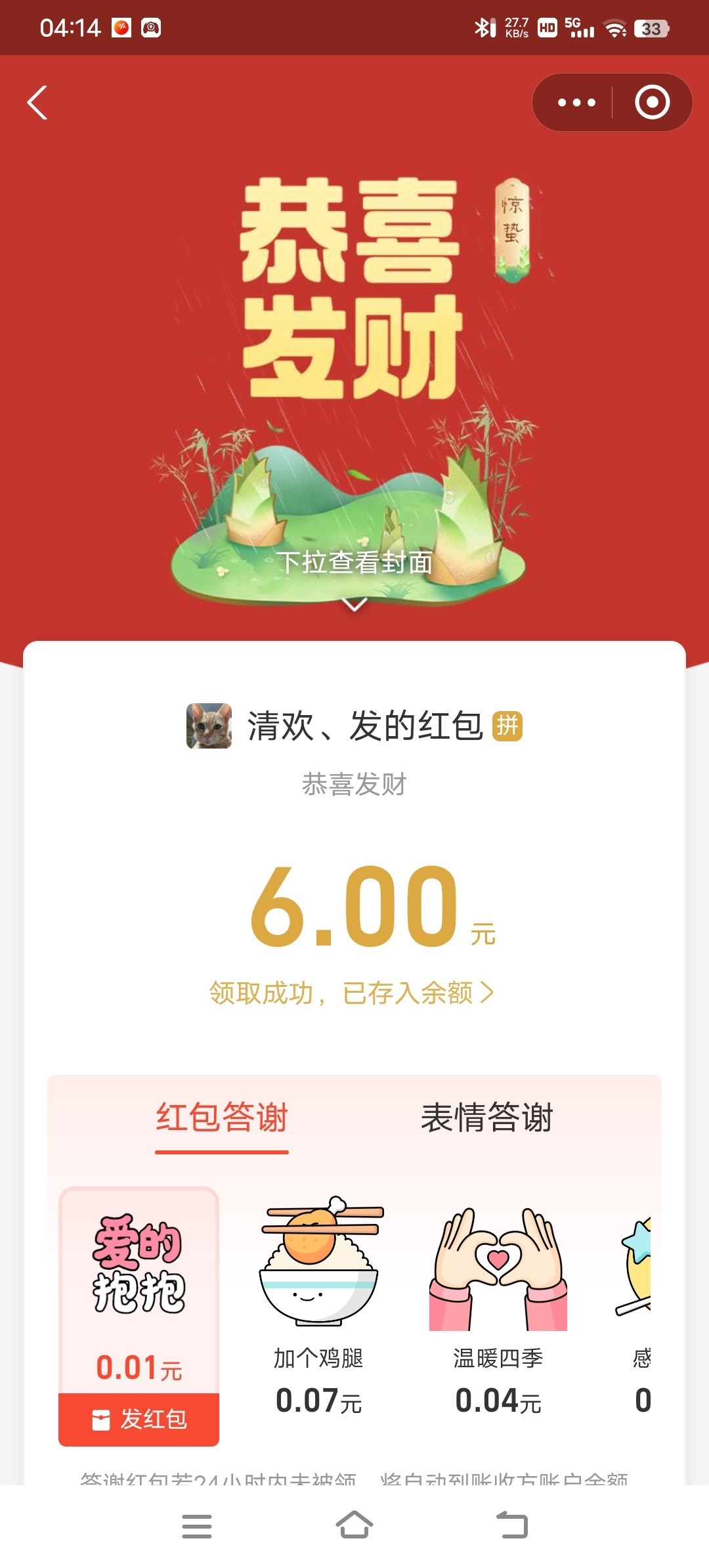Open 清欢's cat avatar

click(x=209, y=726)
